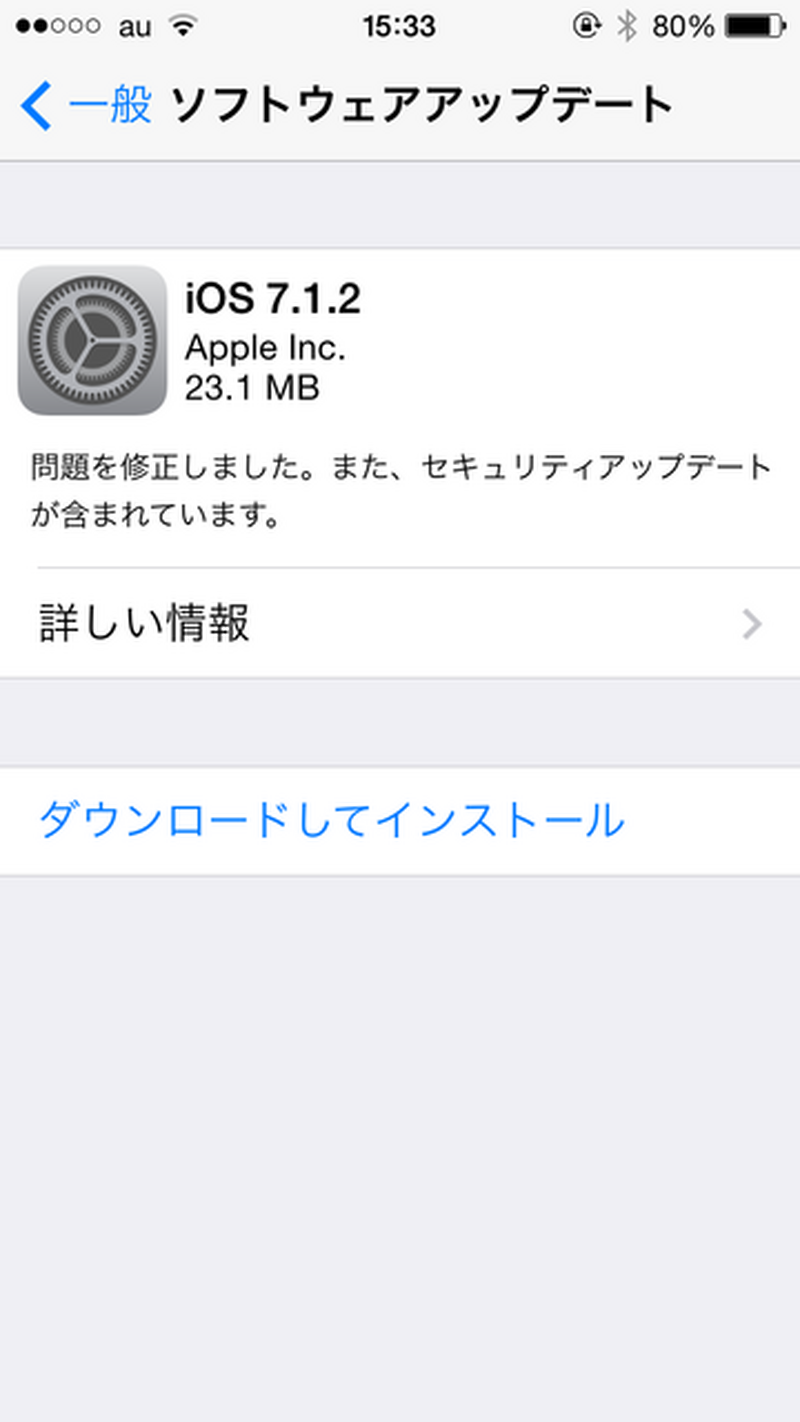Go back to 一般 settings
Image resolution: width=800 pixels, height=1422 pixels.
(87, 105)
